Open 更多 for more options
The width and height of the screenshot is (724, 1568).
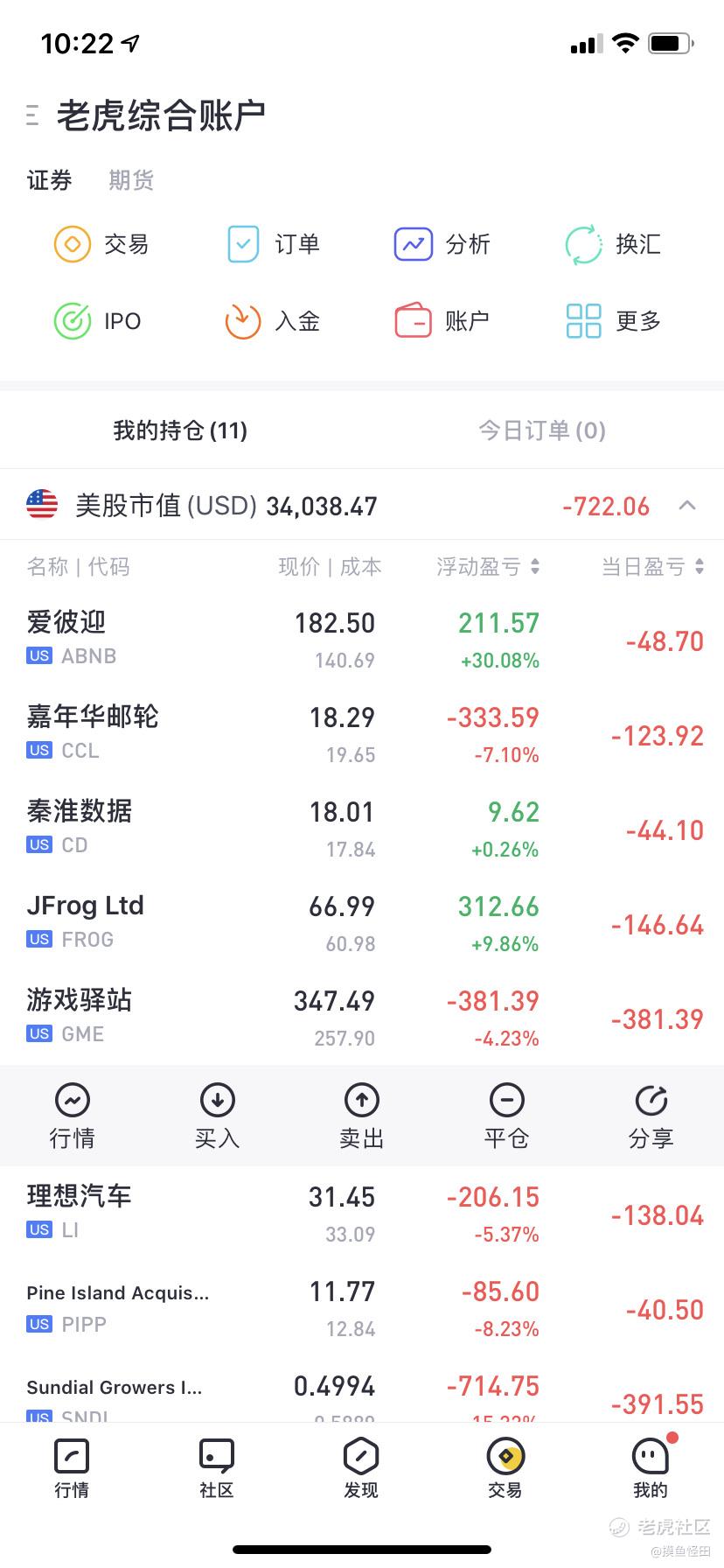(613, 321)
